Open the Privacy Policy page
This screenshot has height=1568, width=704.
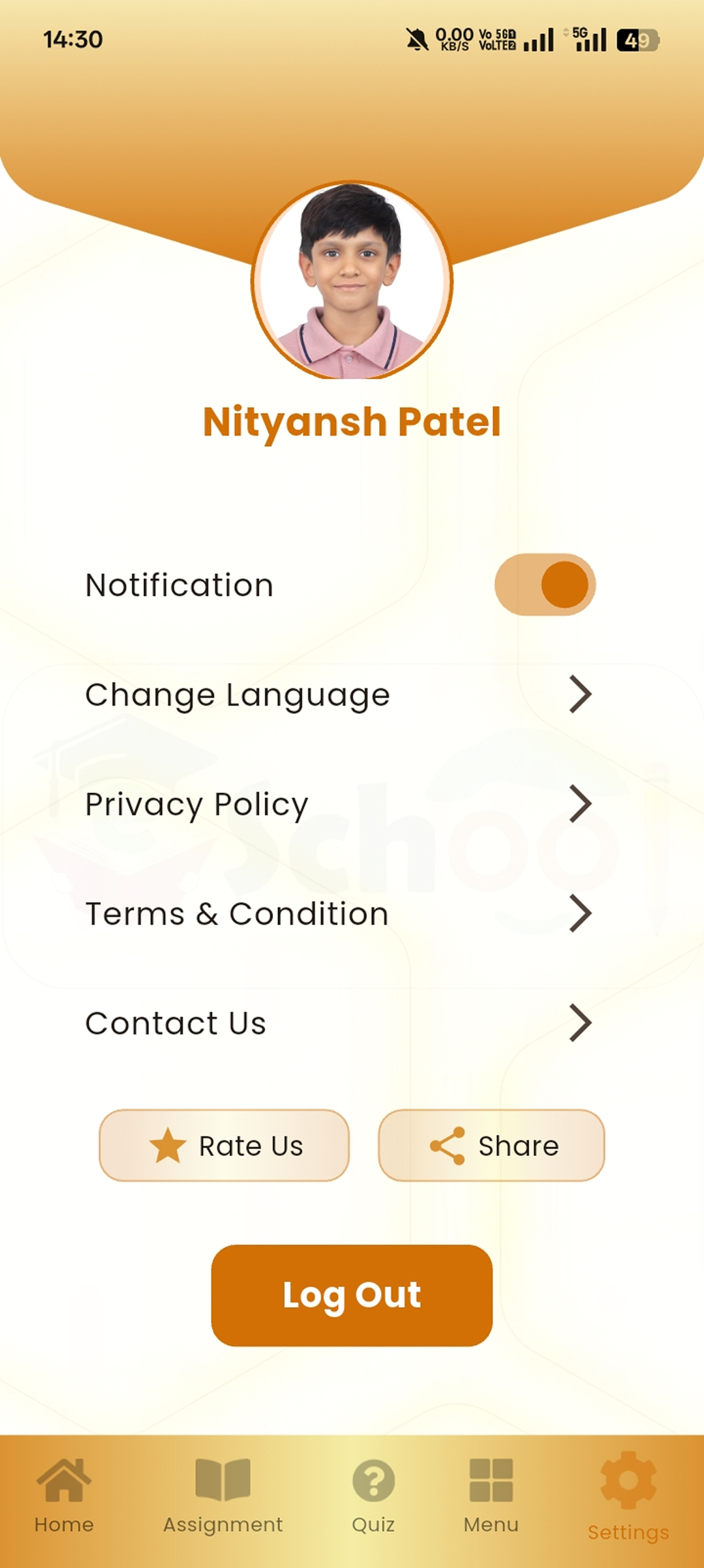(x=338, y=804)
